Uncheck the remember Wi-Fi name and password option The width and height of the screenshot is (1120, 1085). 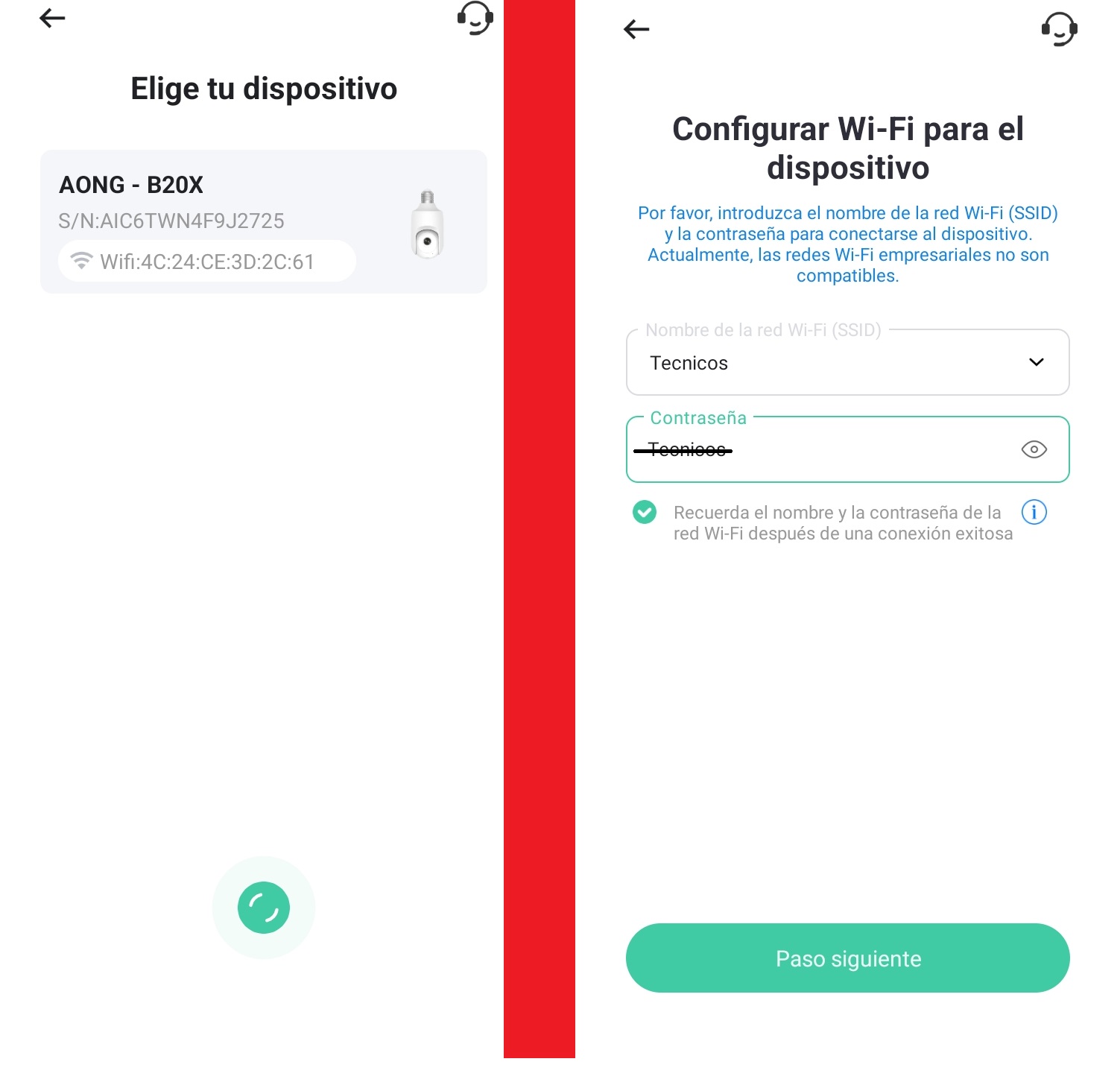point(645,513)
